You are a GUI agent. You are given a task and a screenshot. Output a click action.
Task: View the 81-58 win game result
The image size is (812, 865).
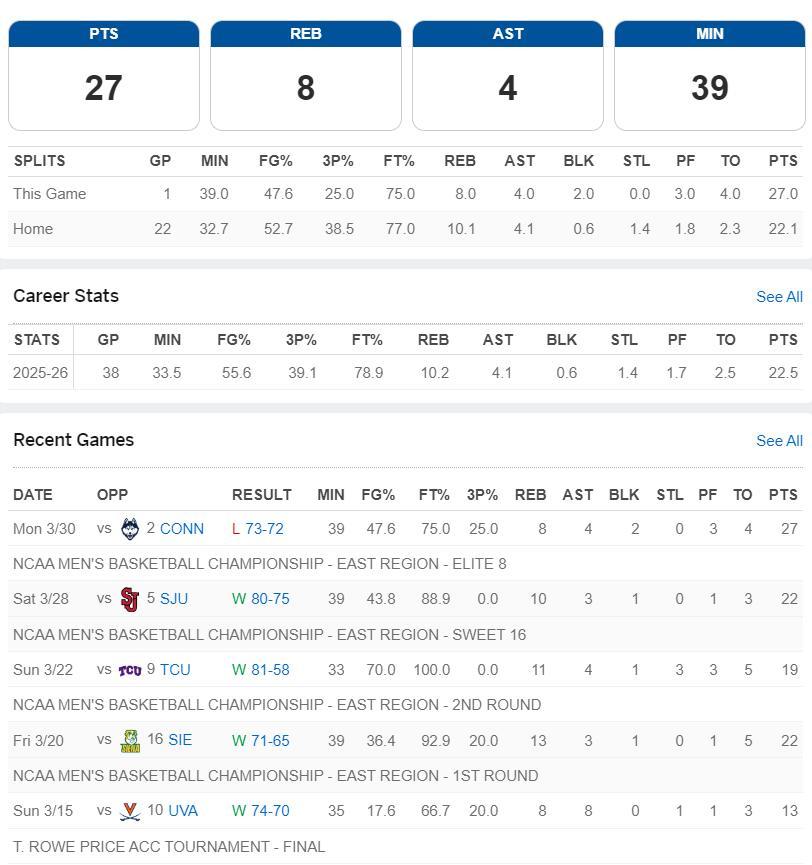point(269,670)
